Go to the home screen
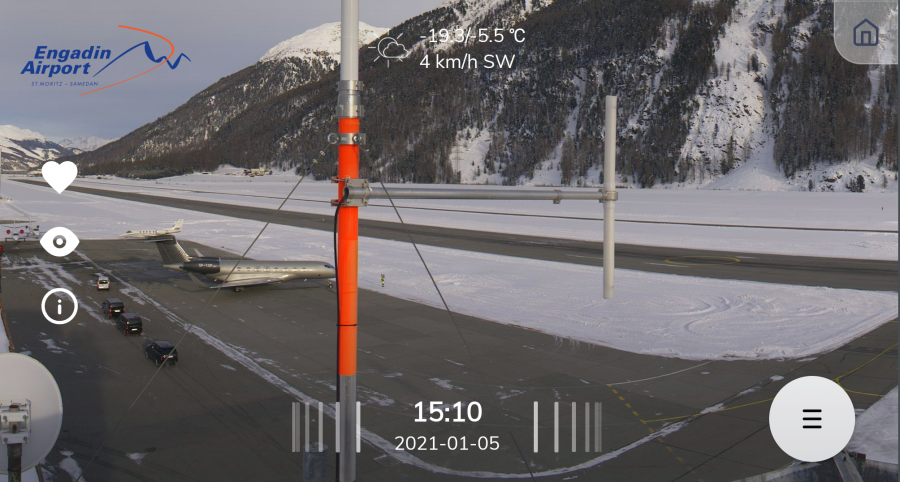 point(865,33)
